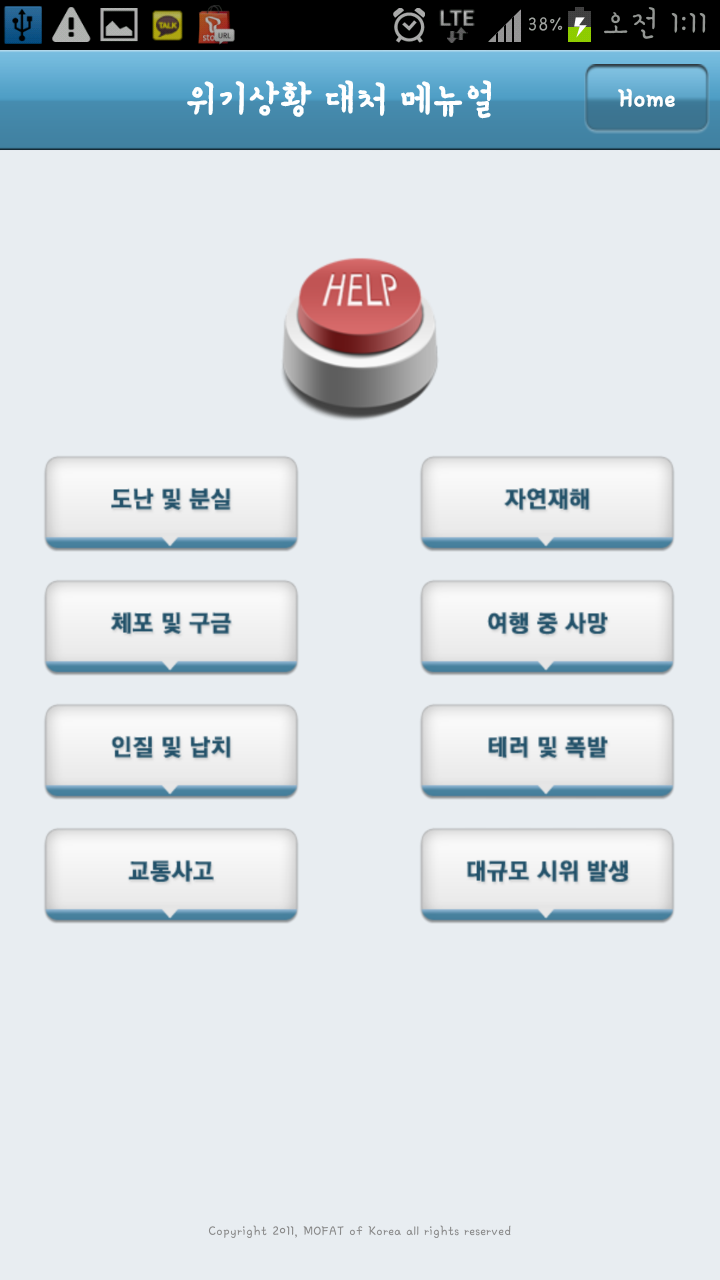This screenshot has width=720, height=1280.
Task: Select 체포 및 구금
Action: [x=171, y=624]
